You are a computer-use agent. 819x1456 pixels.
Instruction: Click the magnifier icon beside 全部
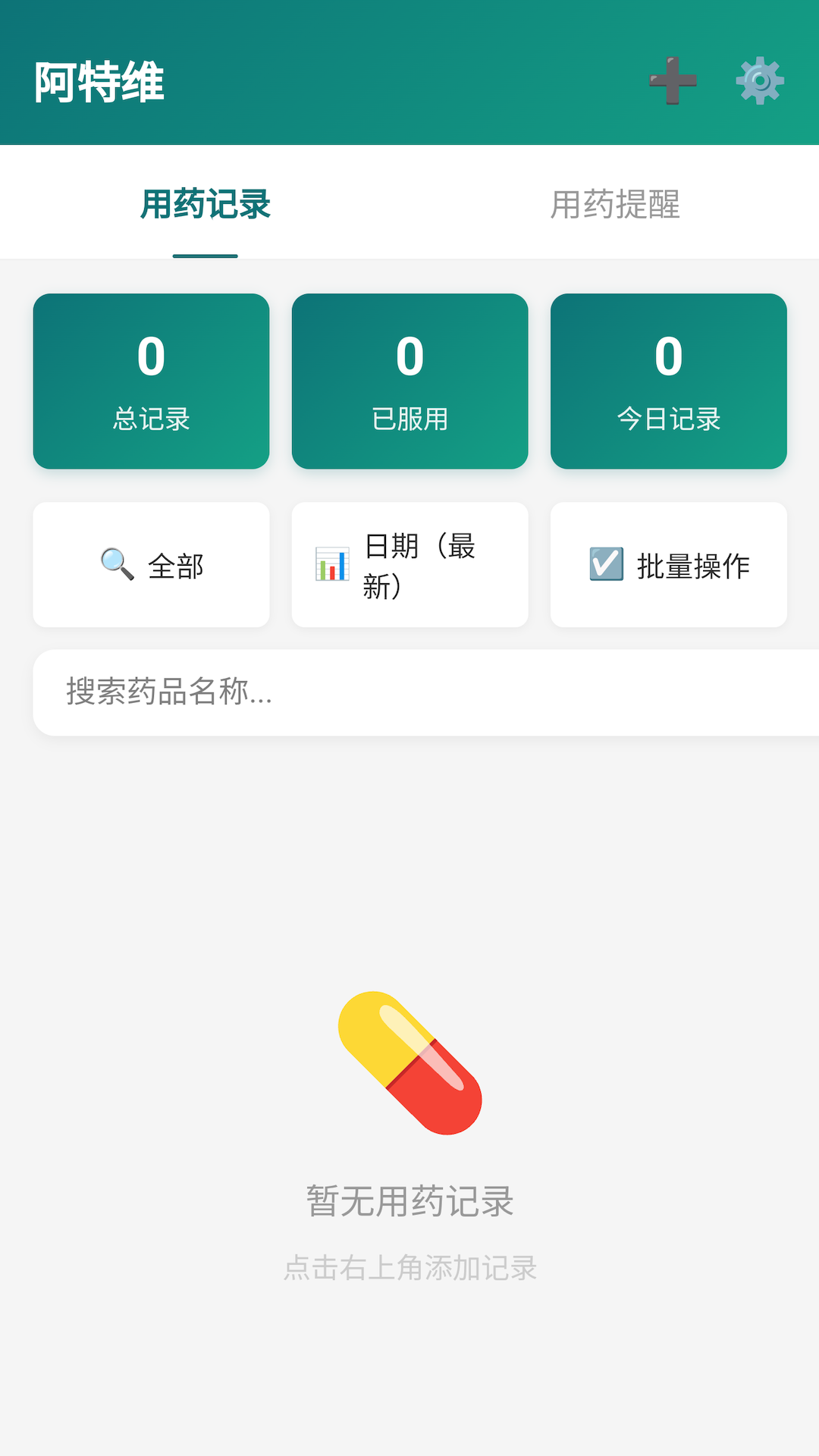(x=114, y=563)
